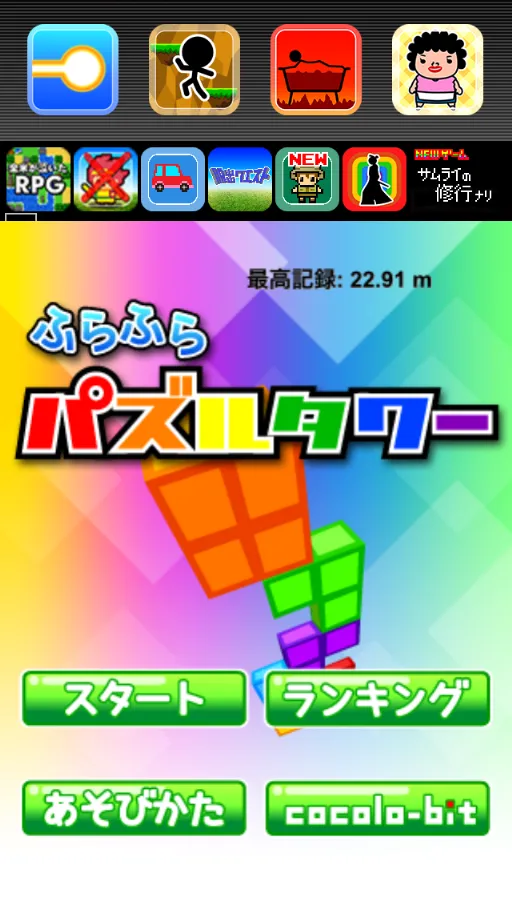Open the ランキング leaderboard
Image resolution: width=512 pixels, height=908 pixels.
pos(378,698)
